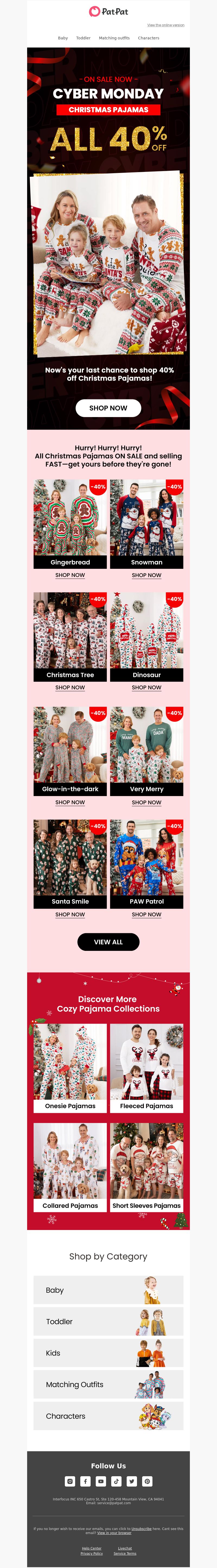217x1568 pixels.
Task: Visit PatPat's Instagram page
Action: (70, 1481)
